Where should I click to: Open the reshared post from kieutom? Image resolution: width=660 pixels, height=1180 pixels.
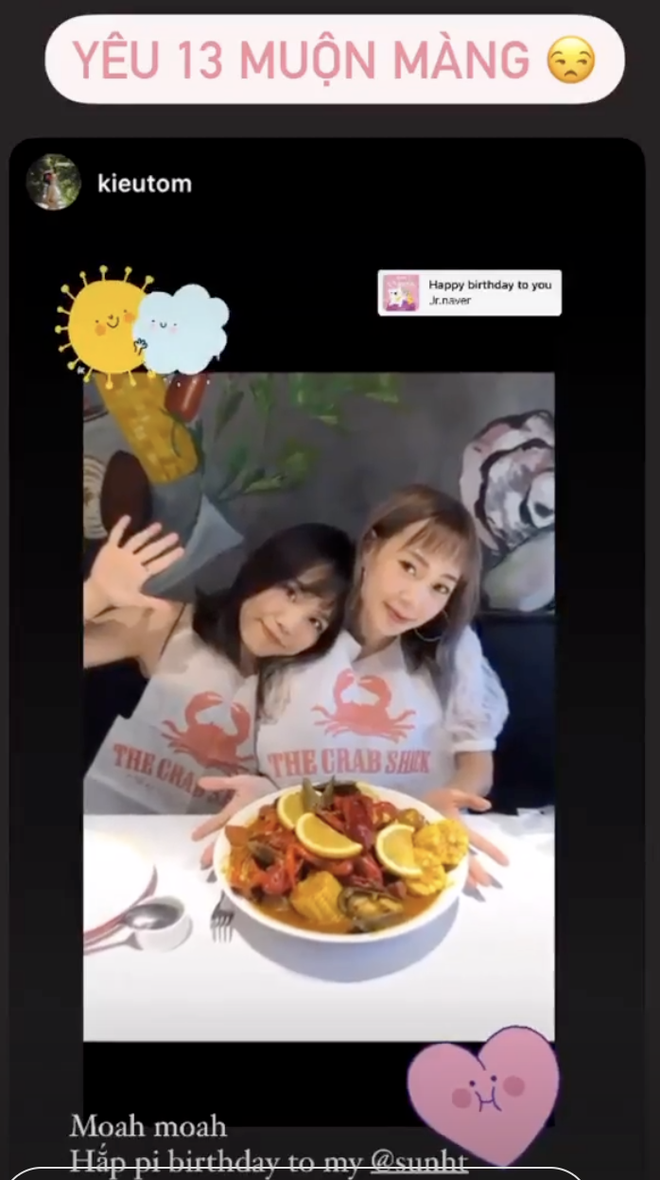318,700
